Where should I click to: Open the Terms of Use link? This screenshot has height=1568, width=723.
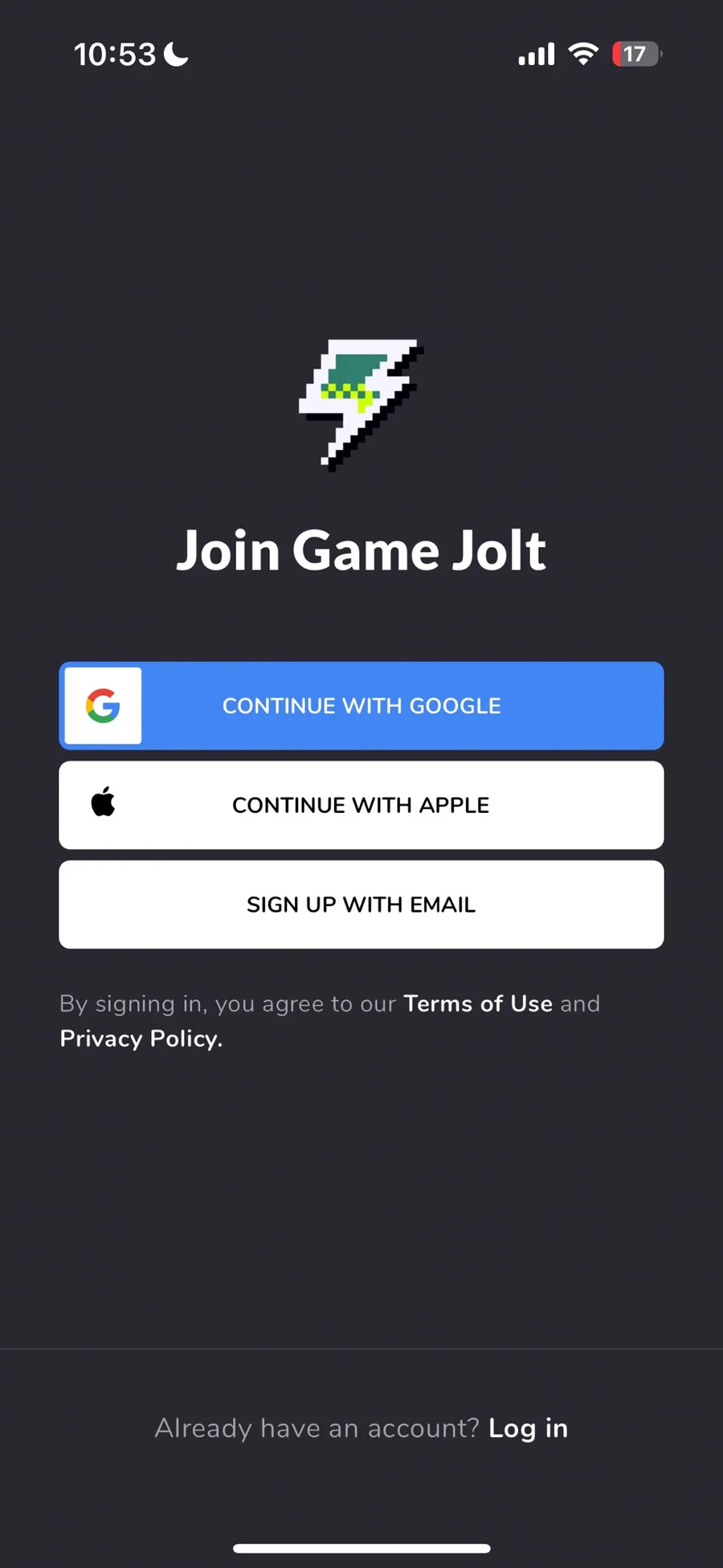click(x=478, y=1003)
